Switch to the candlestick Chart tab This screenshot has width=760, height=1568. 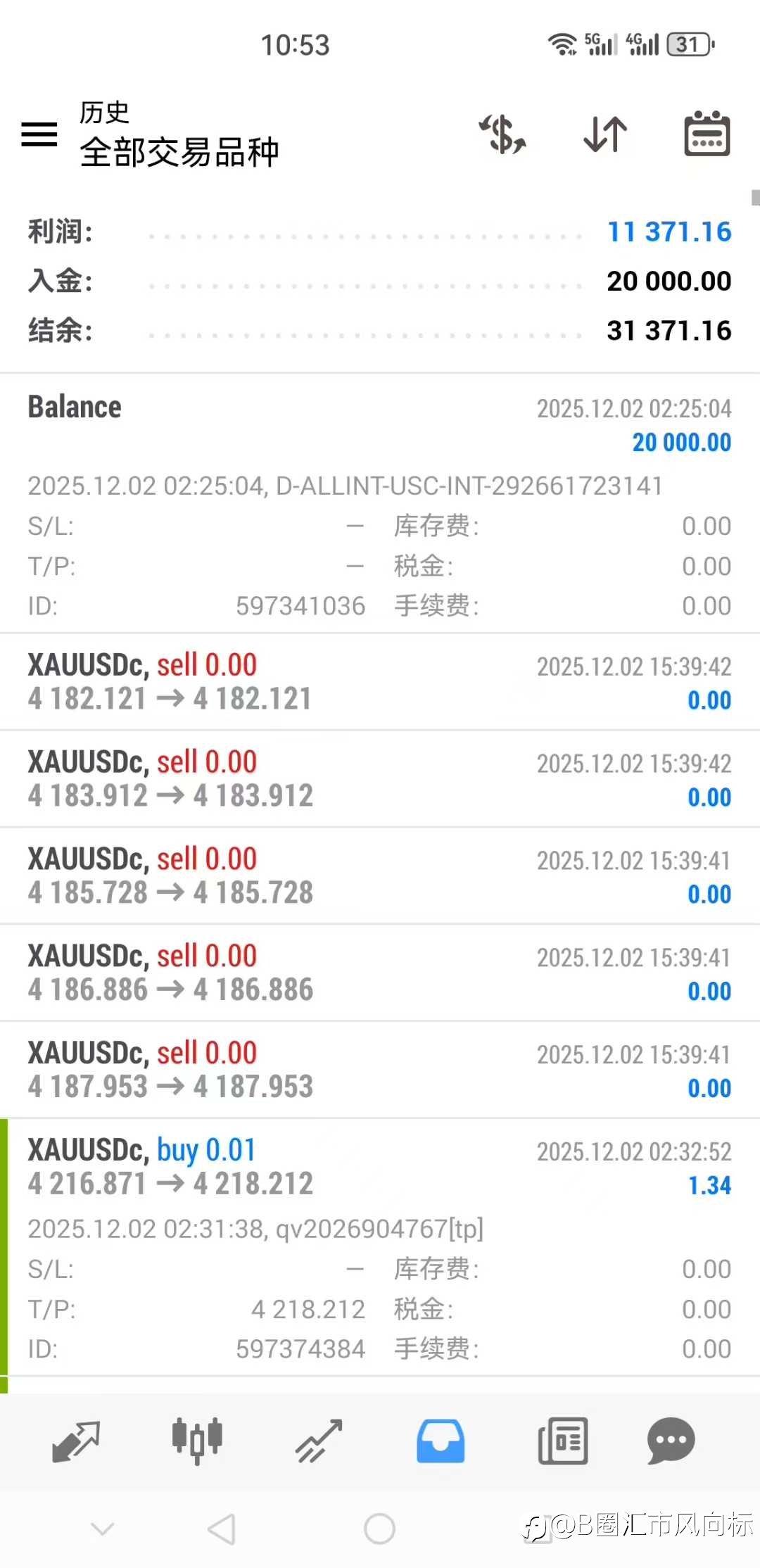point(198,1441)
